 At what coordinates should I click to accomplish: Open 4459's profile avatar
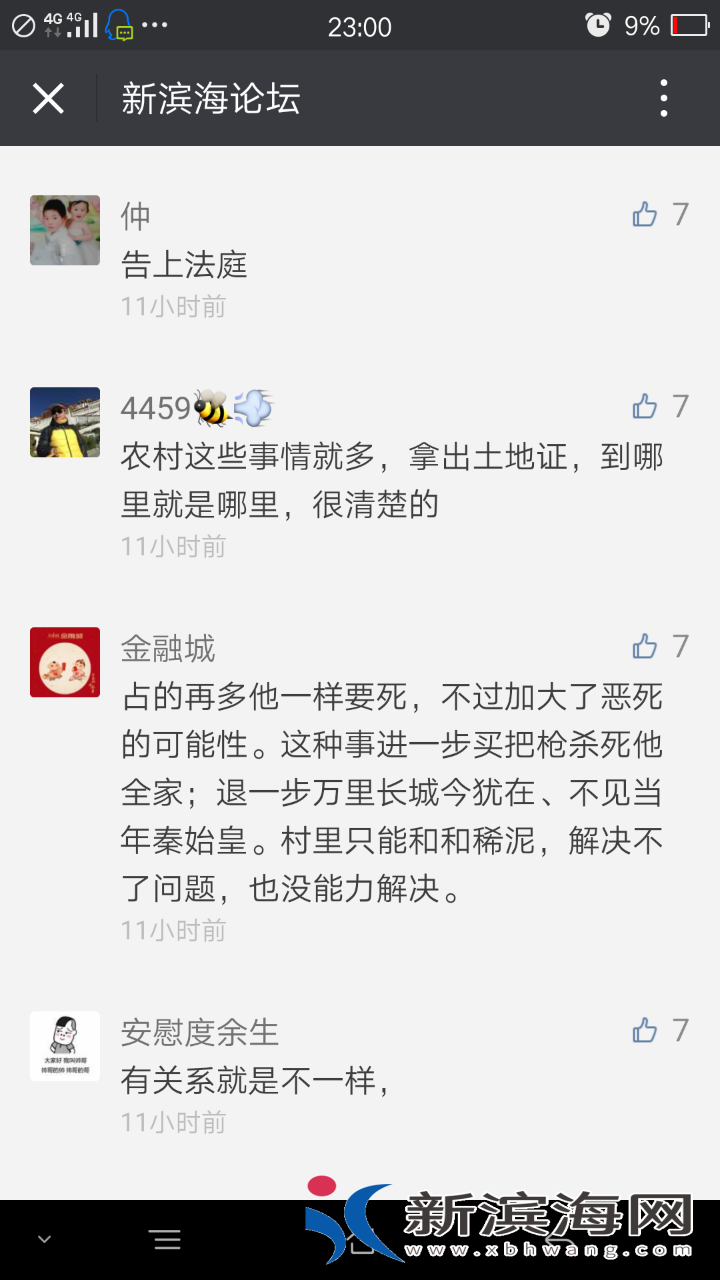click(x=65, y=422)
